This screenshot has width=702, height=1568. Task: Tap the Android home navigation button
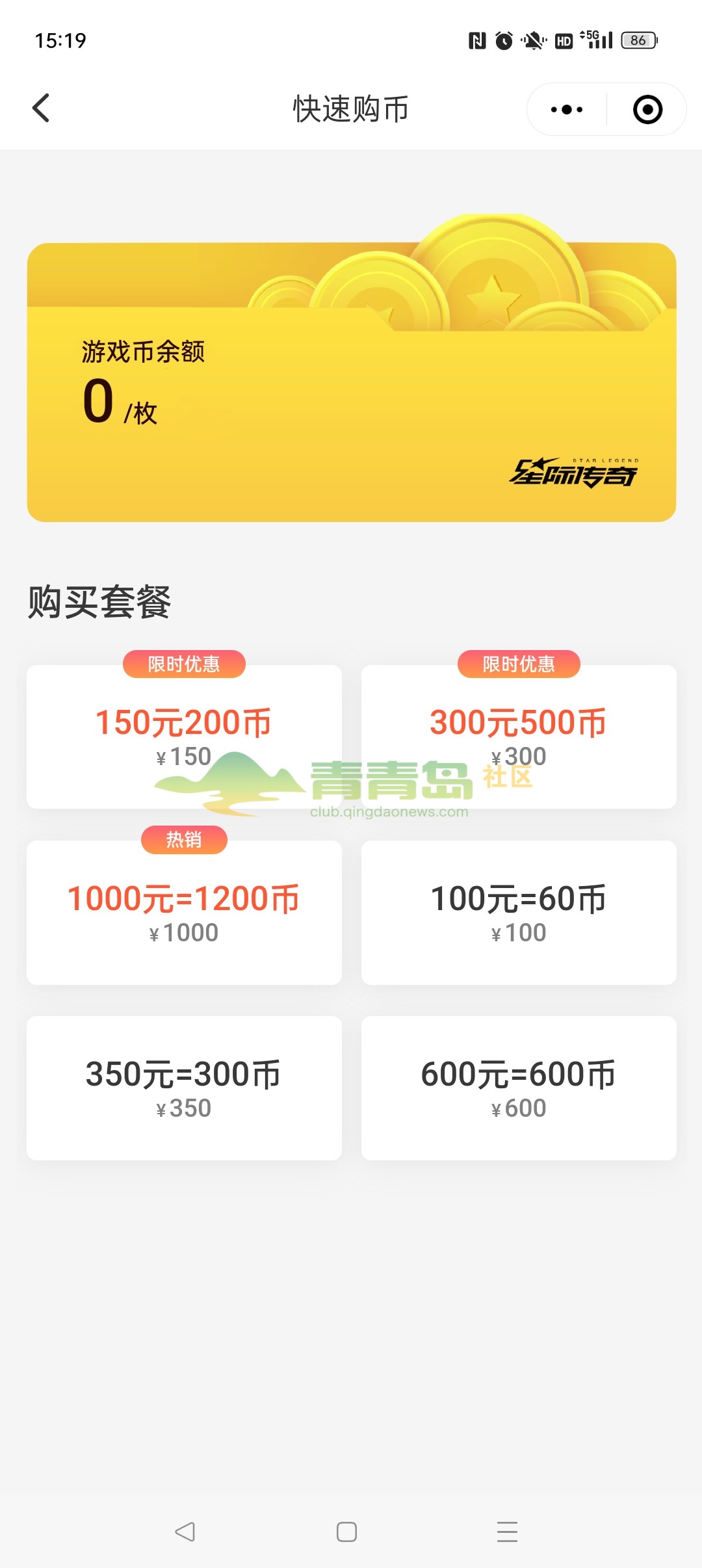click(348, 1532)
